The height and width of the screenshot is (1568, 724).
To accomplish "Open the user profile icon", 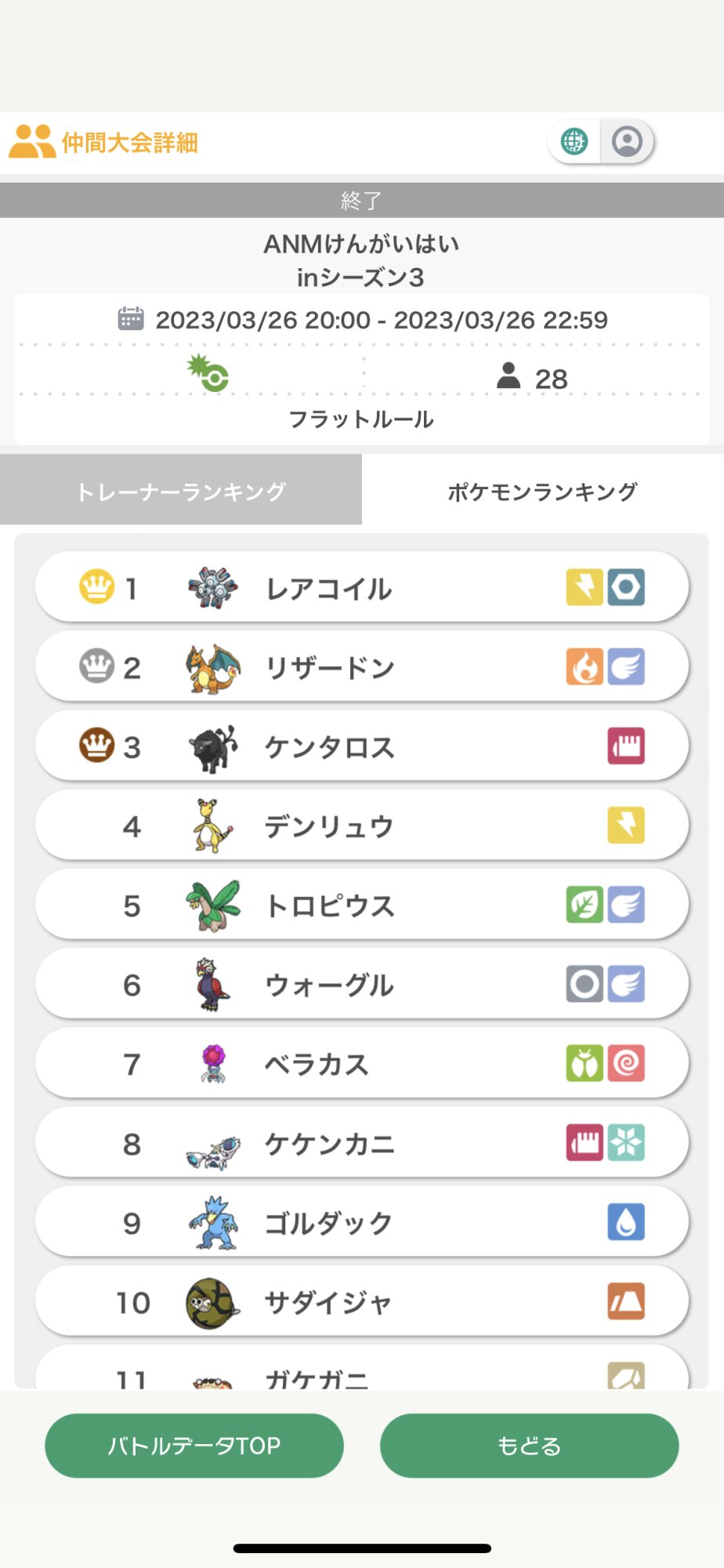I will [627, 142].
